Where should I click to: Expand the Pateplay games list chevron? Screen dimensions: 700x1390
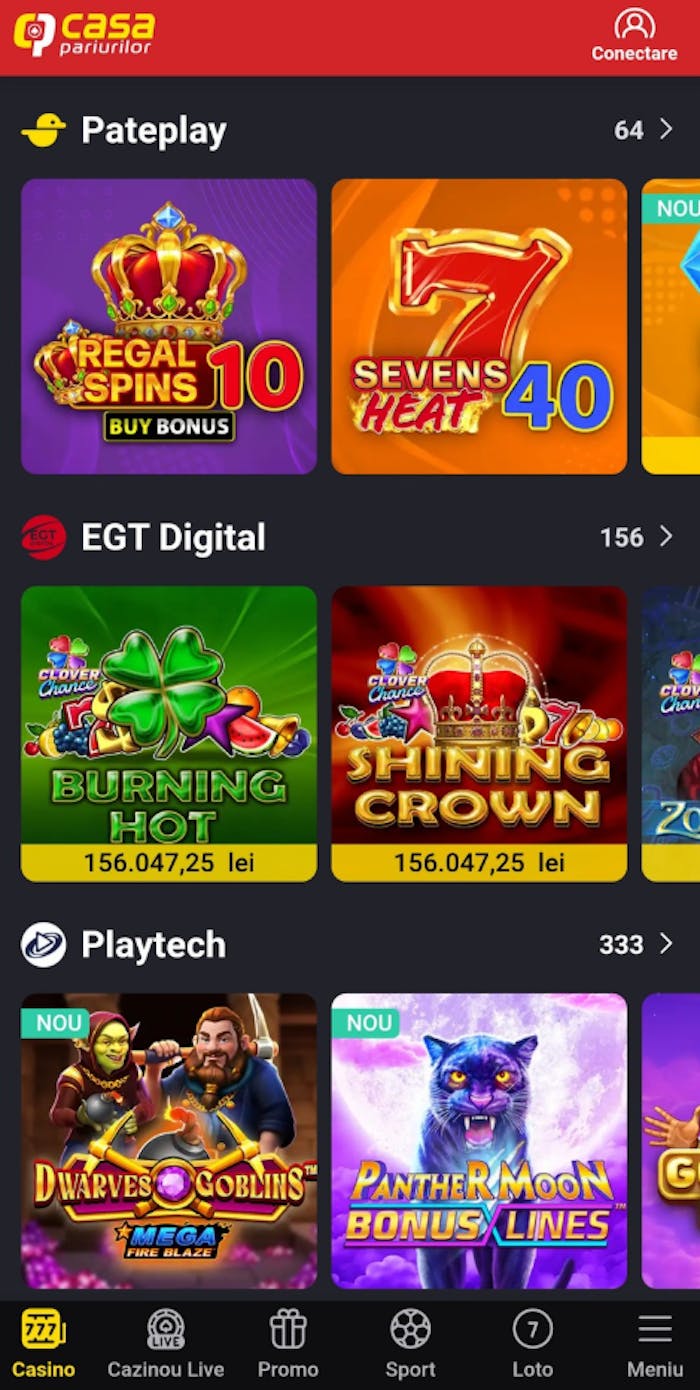666,130
